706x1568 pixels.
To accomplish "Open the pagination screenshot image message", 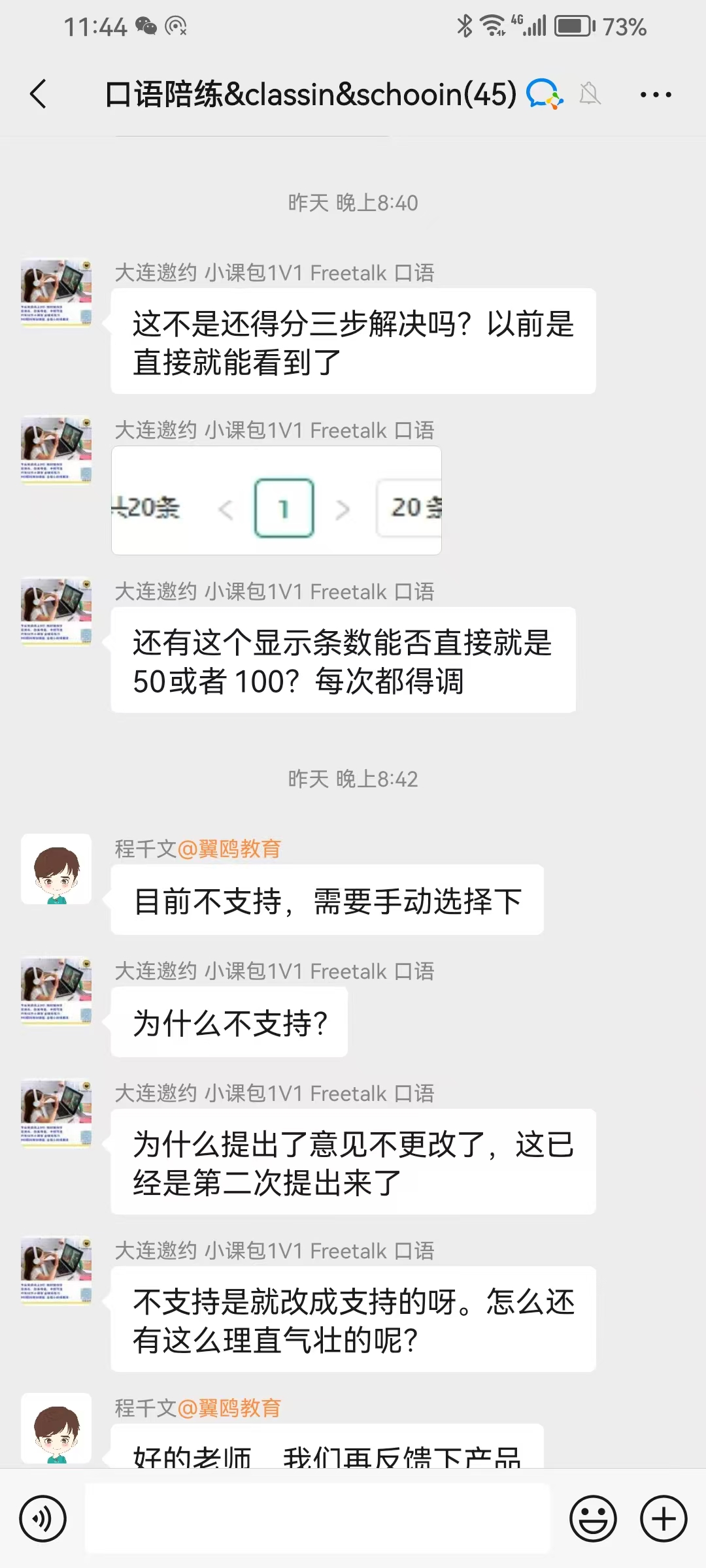I will (x=277, y=500).
